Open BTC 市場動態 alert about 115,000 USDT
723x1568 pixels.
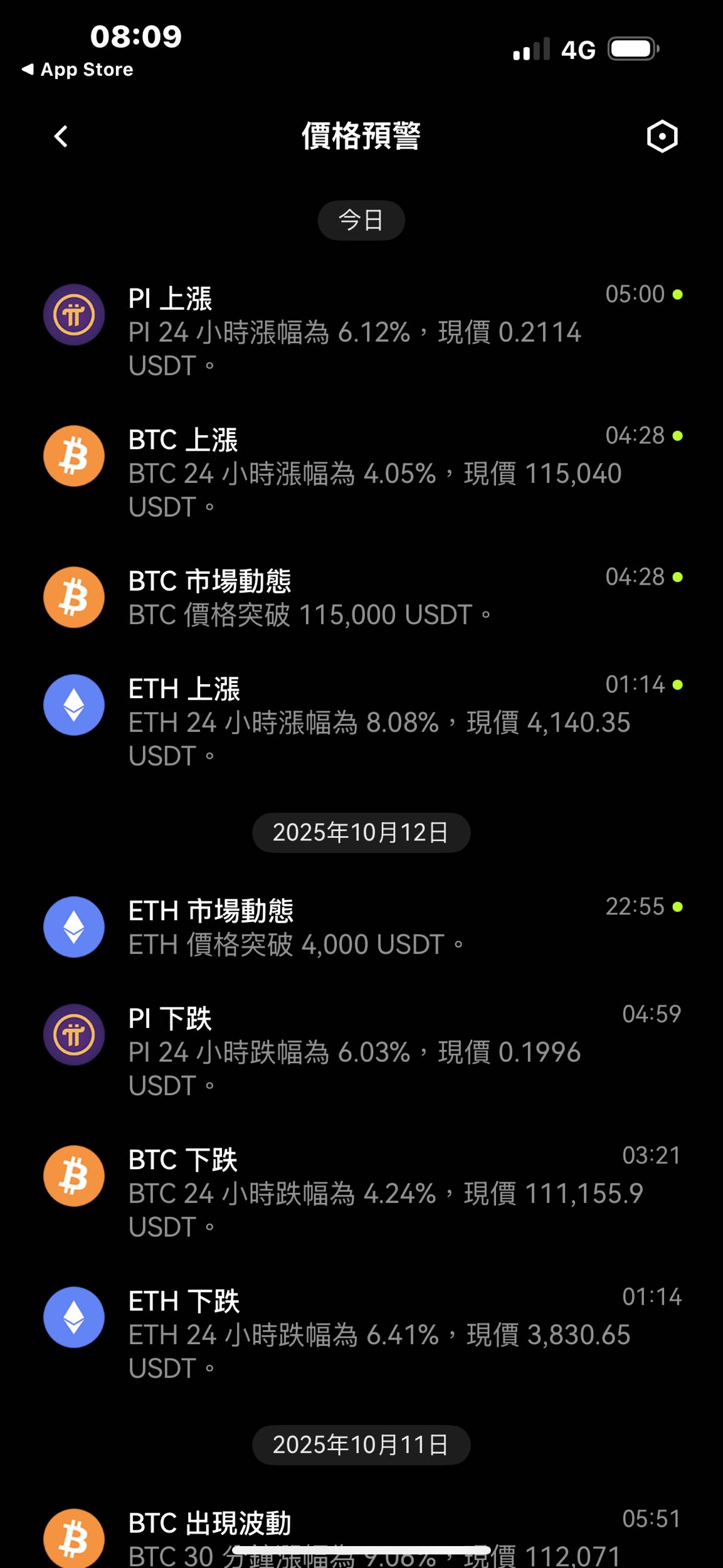click(x=361, y=597)
